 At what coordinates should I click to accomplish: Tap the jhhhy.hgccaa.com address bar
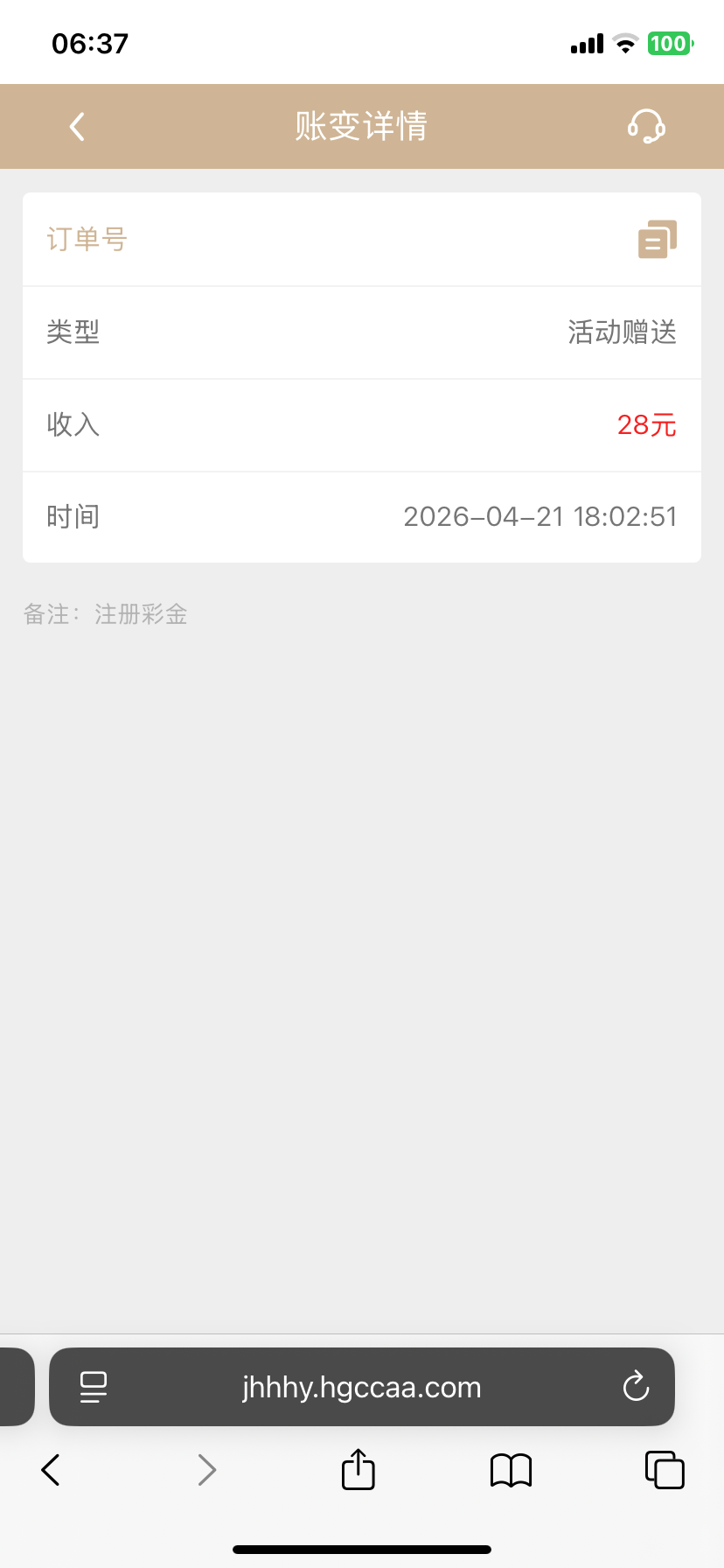pos(362,1387)
